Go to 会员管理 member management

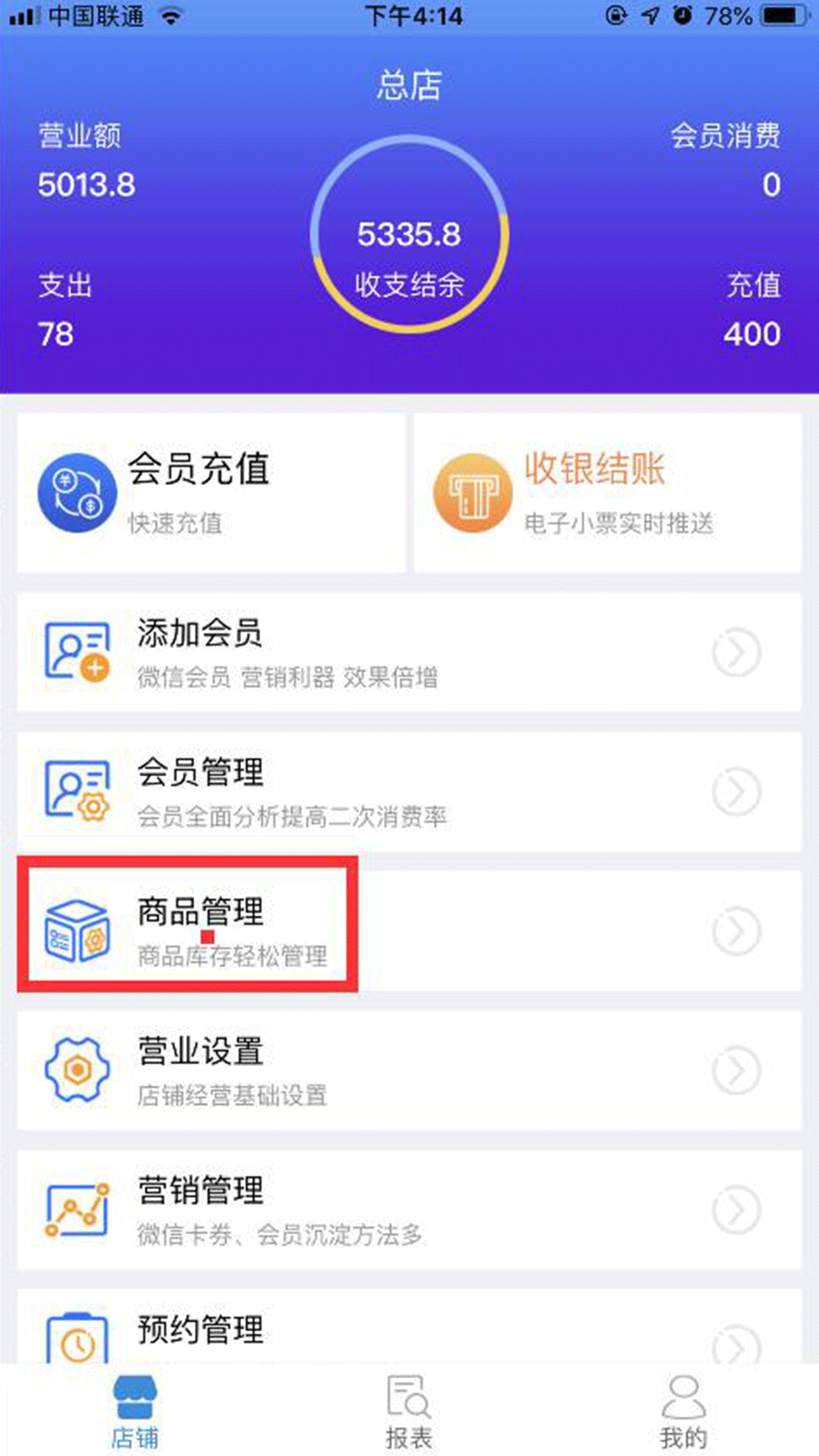[409, 791]
